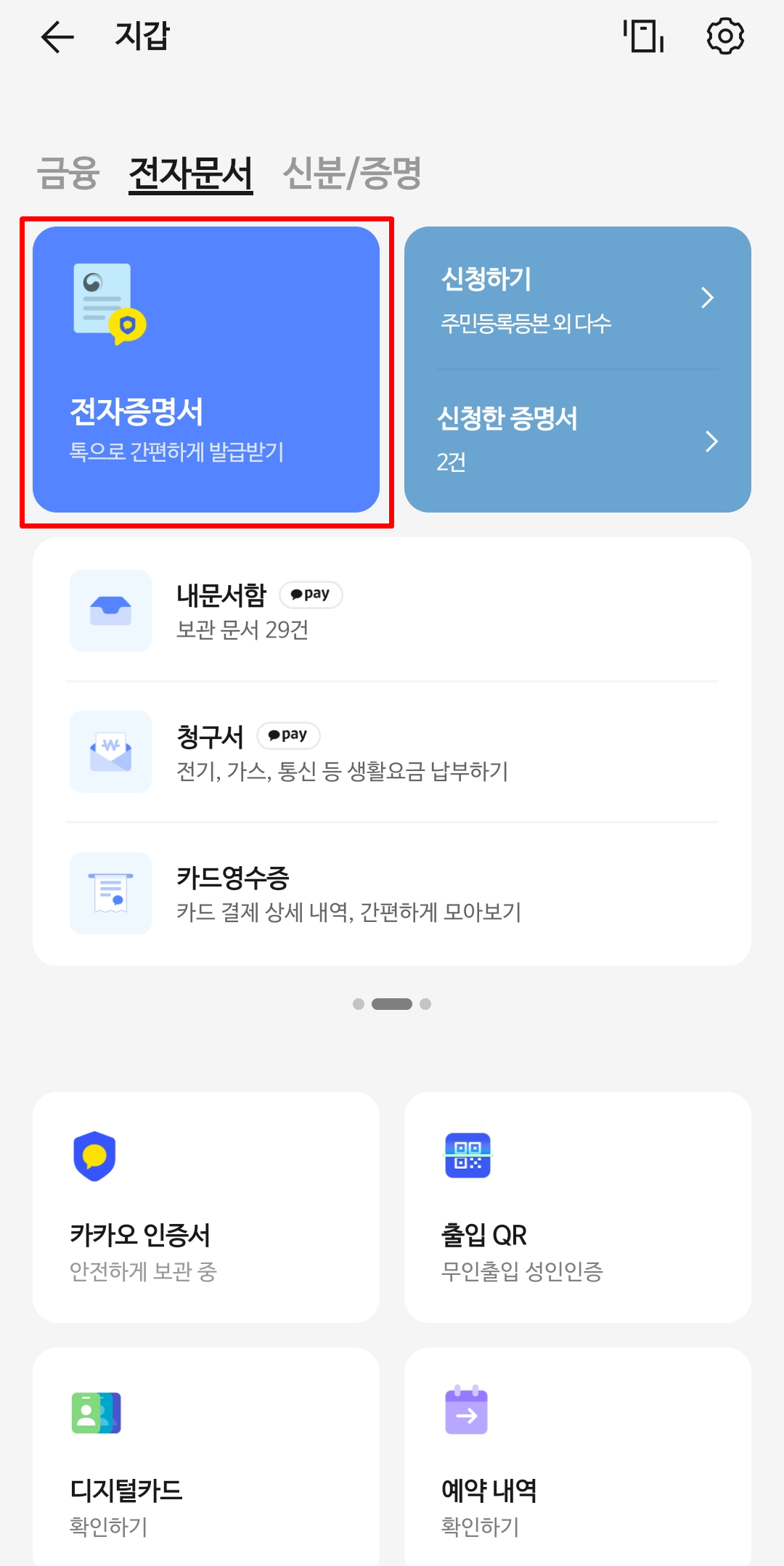Select the 출입 QR code icon
Image resolution: width=784 pixels, height=1566 pixels.
click(x=467, y=1156)
